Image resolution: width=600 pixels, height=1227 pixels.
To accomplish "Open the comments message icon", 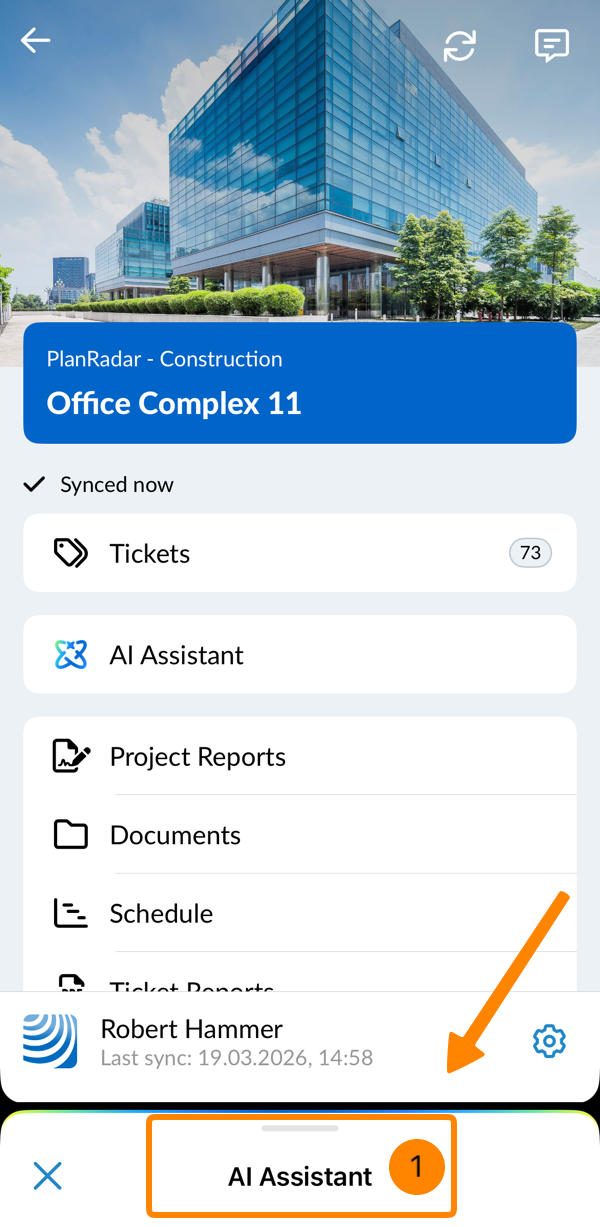I will (x=551, y=45).
